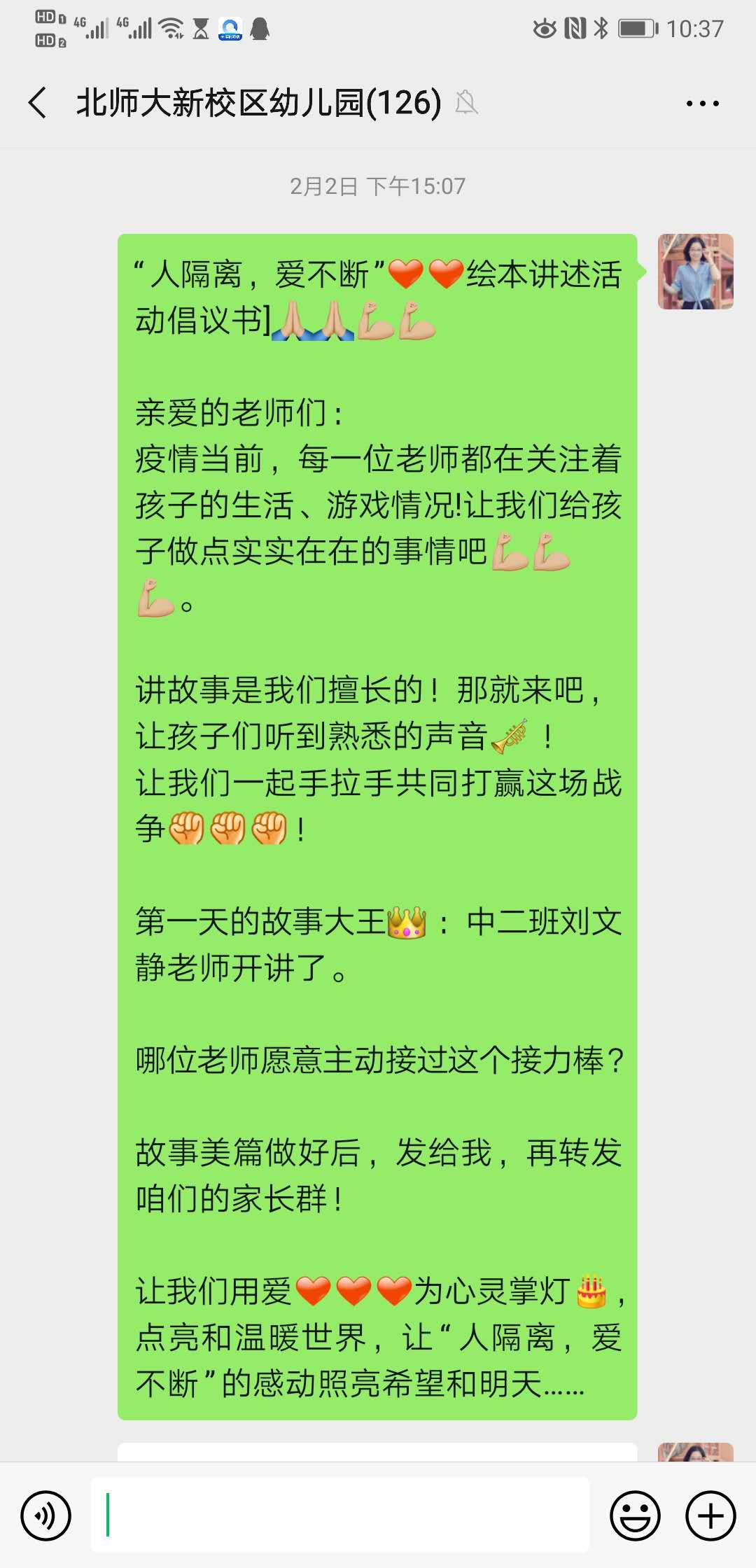Open the emoji sticker panel
This screenshot has width=756, height=1568.
click(635, 1516)
